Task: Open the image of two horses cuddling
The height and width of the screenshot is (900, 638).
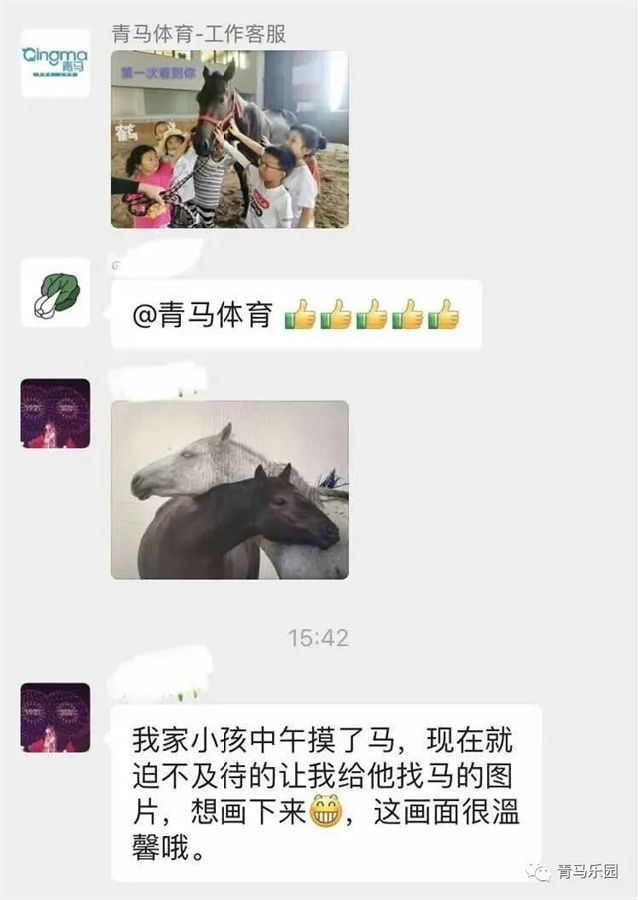Action: 229,490
